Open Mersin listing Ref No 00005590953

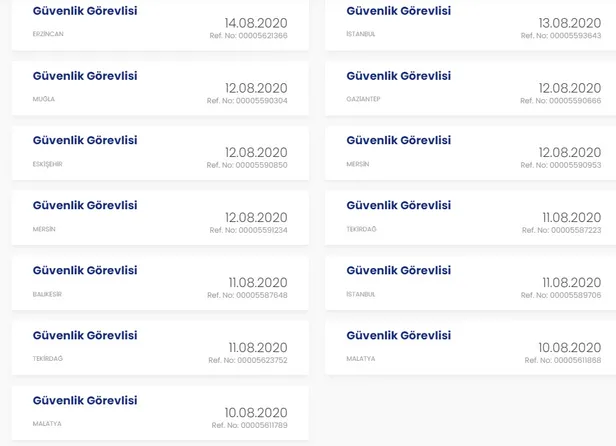[398, 141]
